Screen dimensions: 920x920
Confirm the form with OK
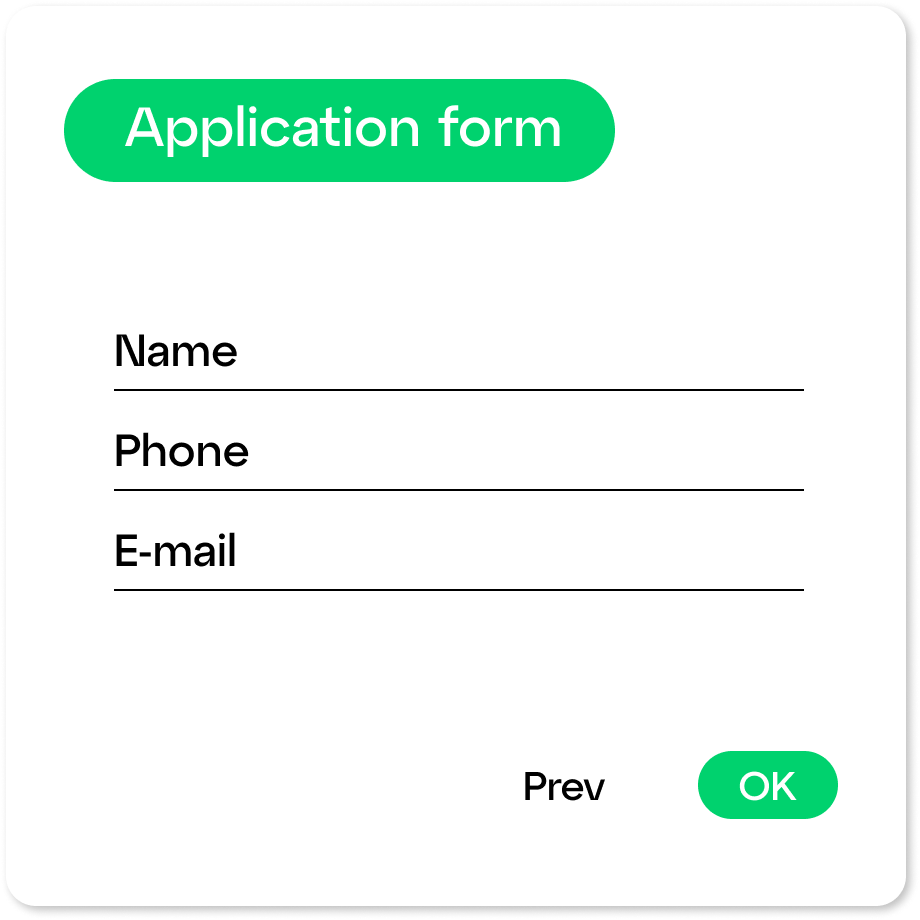767,786
